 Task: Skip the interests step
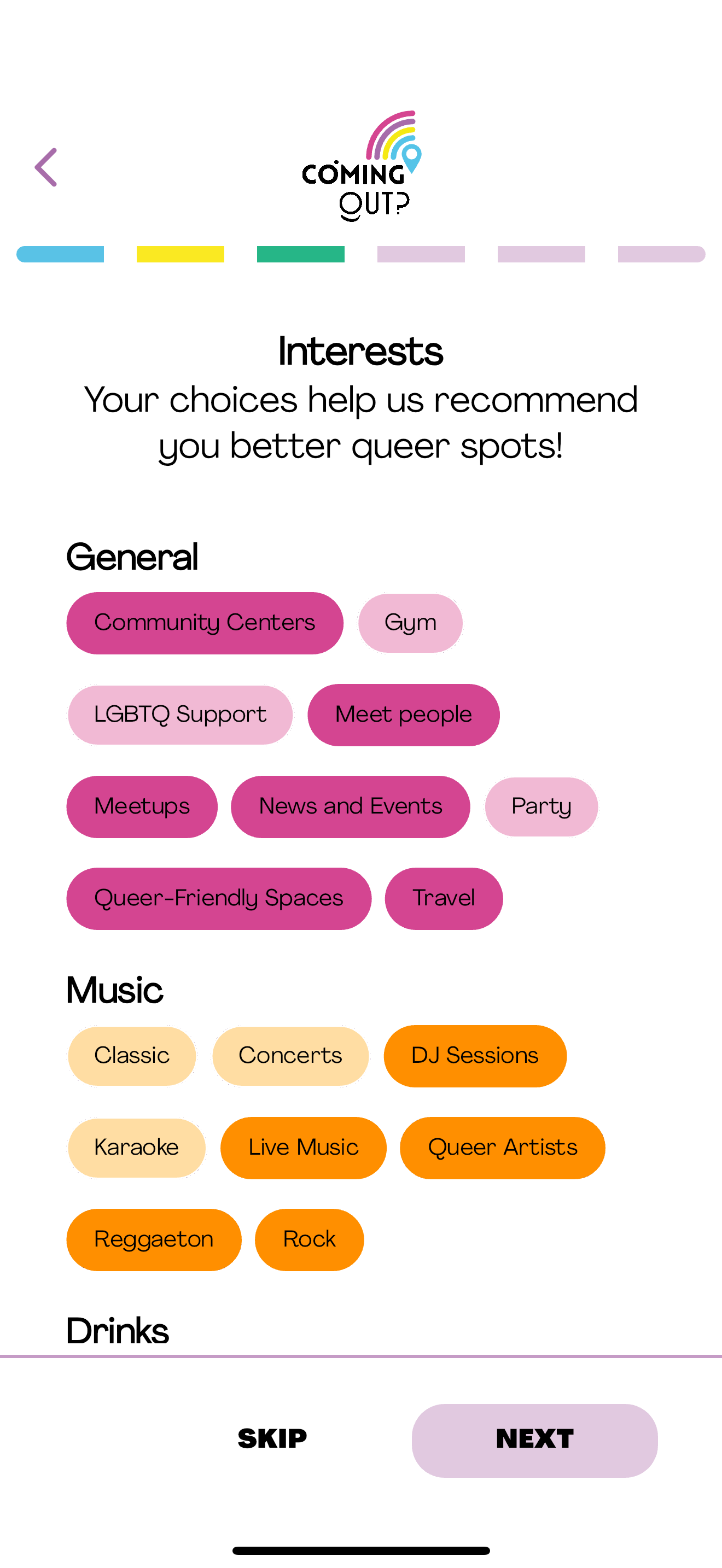(272, 1439)
